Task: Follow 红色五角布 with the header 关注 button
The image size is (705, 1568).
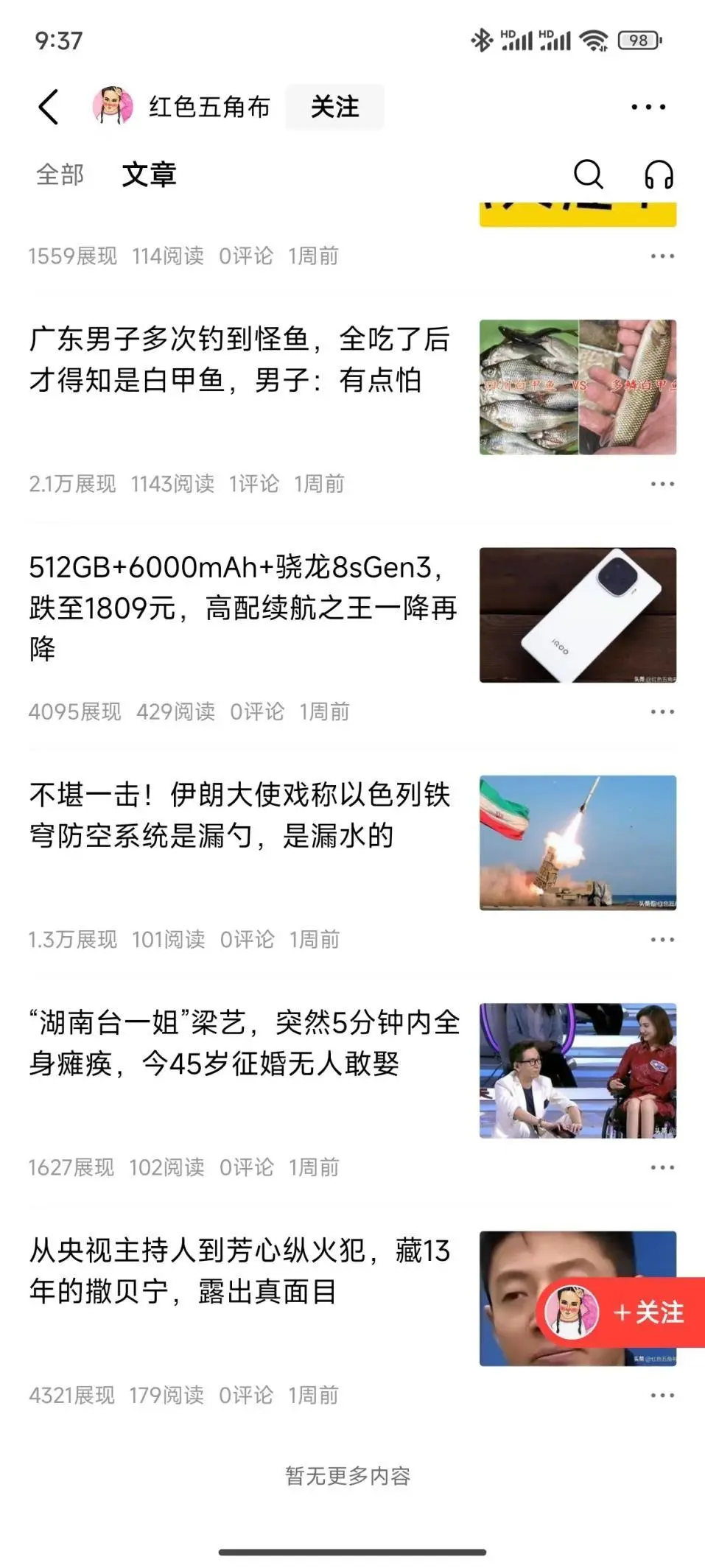Action: tap(334, 108)
